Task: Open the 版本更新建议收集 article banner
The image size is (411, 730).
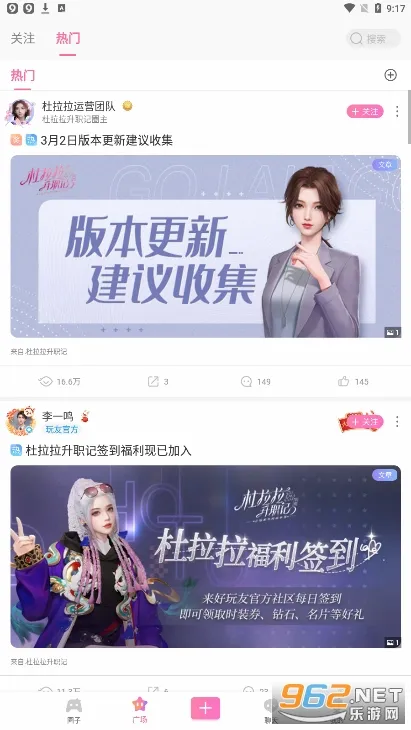Action: 205,246
